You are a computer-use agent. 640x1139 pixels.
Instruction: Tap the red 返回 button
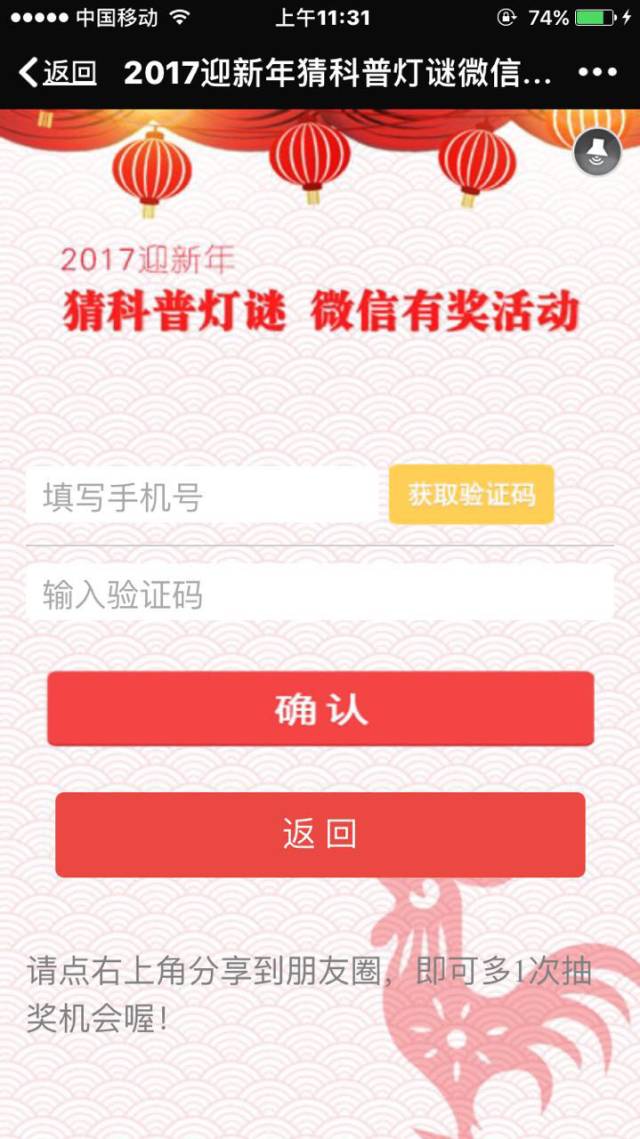(x=320, y=834)
